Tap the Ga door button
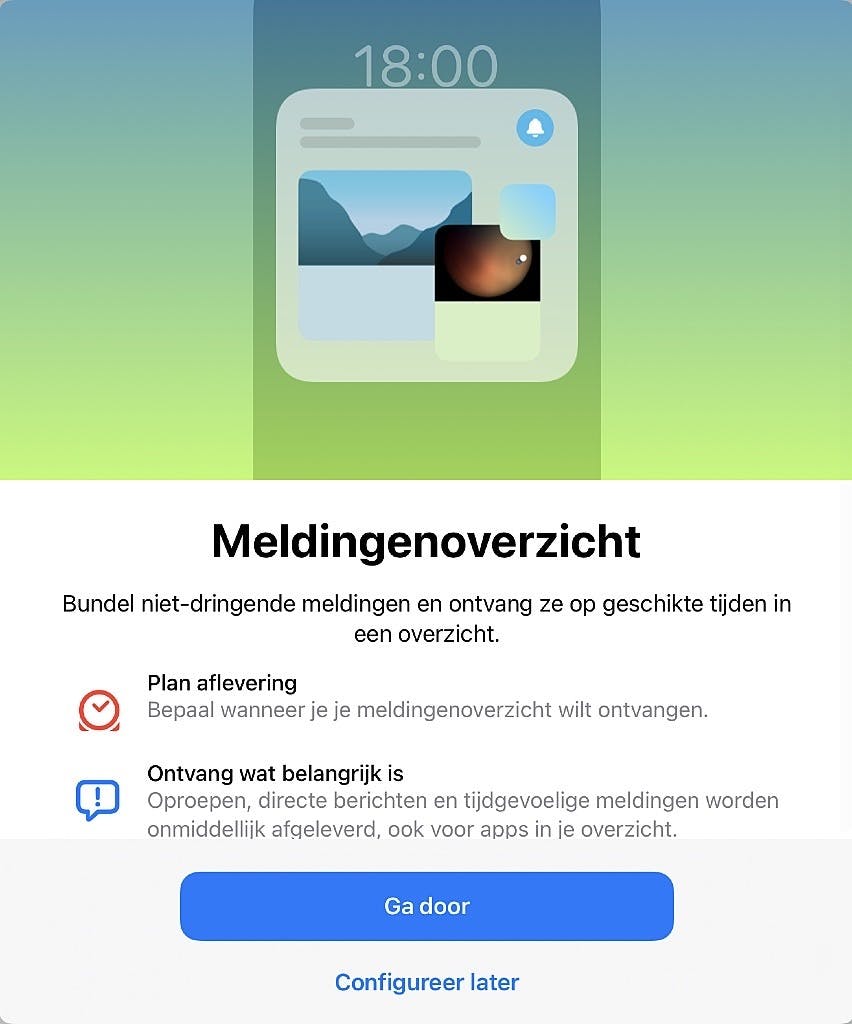This screenshot has height=1024, width=852. (426, 906)
